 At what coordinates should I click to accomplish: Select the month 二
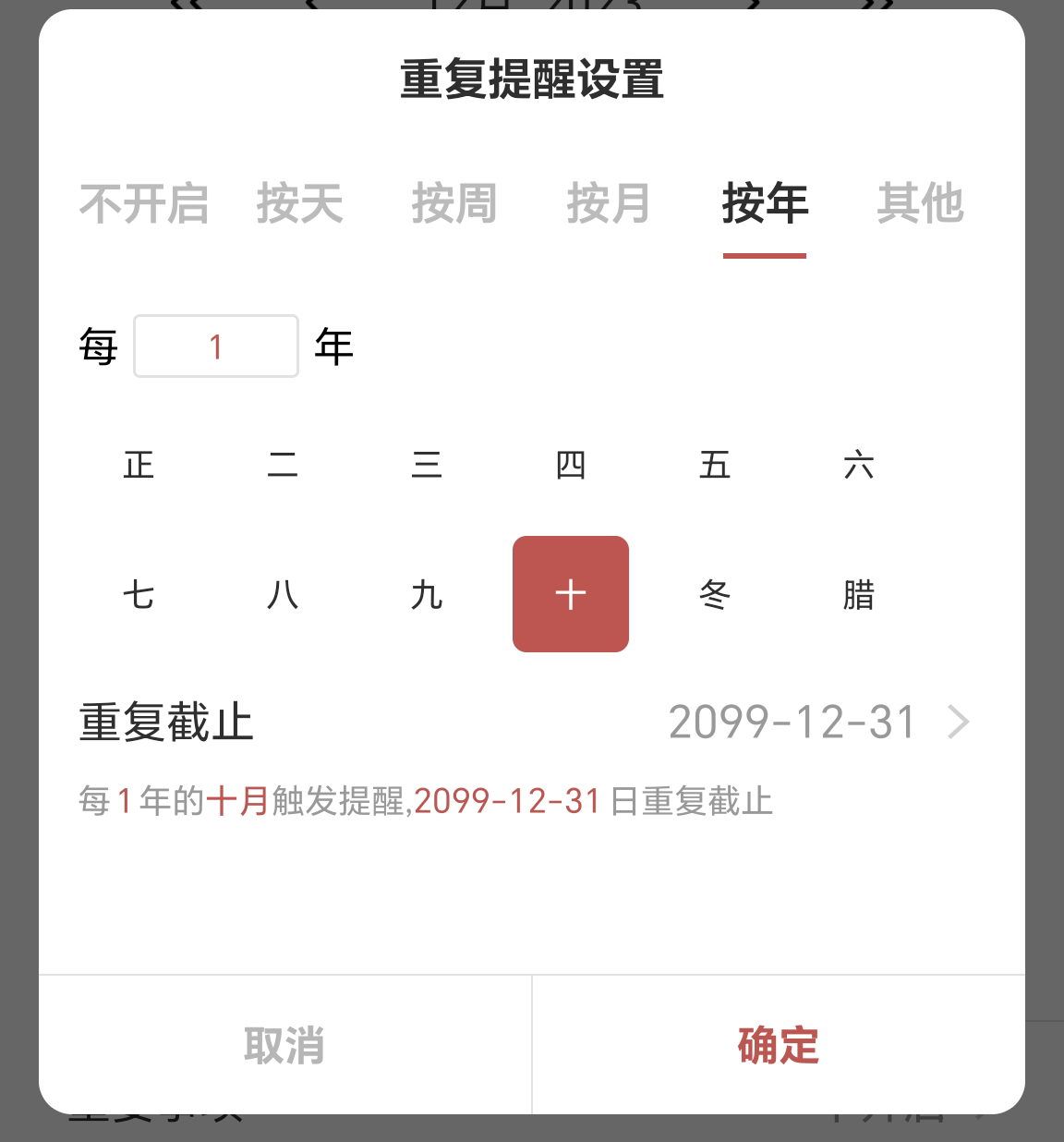pos(283,465)
